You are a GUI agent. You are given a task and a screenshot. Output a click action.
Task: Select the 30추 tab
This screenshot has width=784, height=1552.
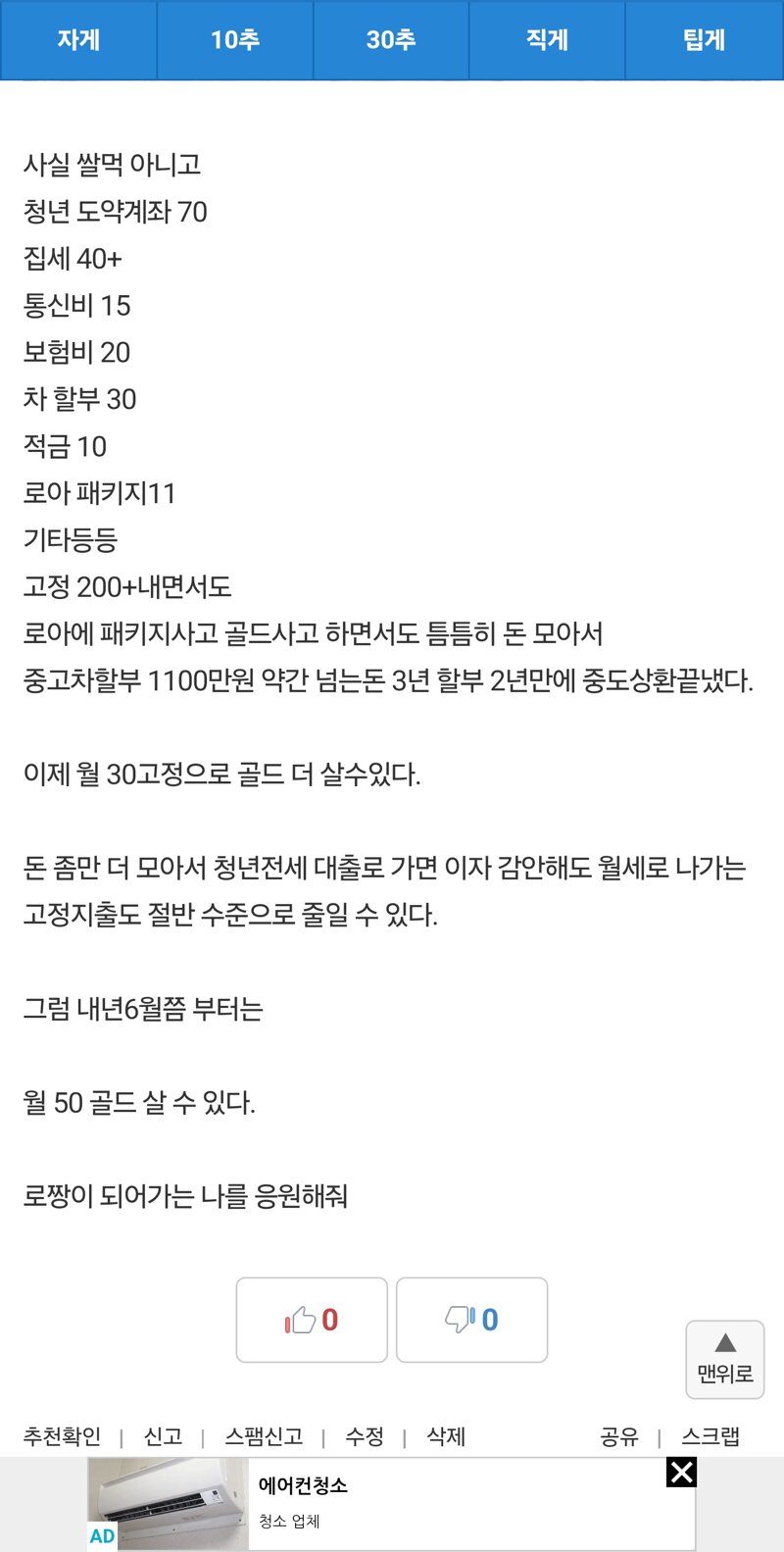pyautogui.click(x=391, y=40)
